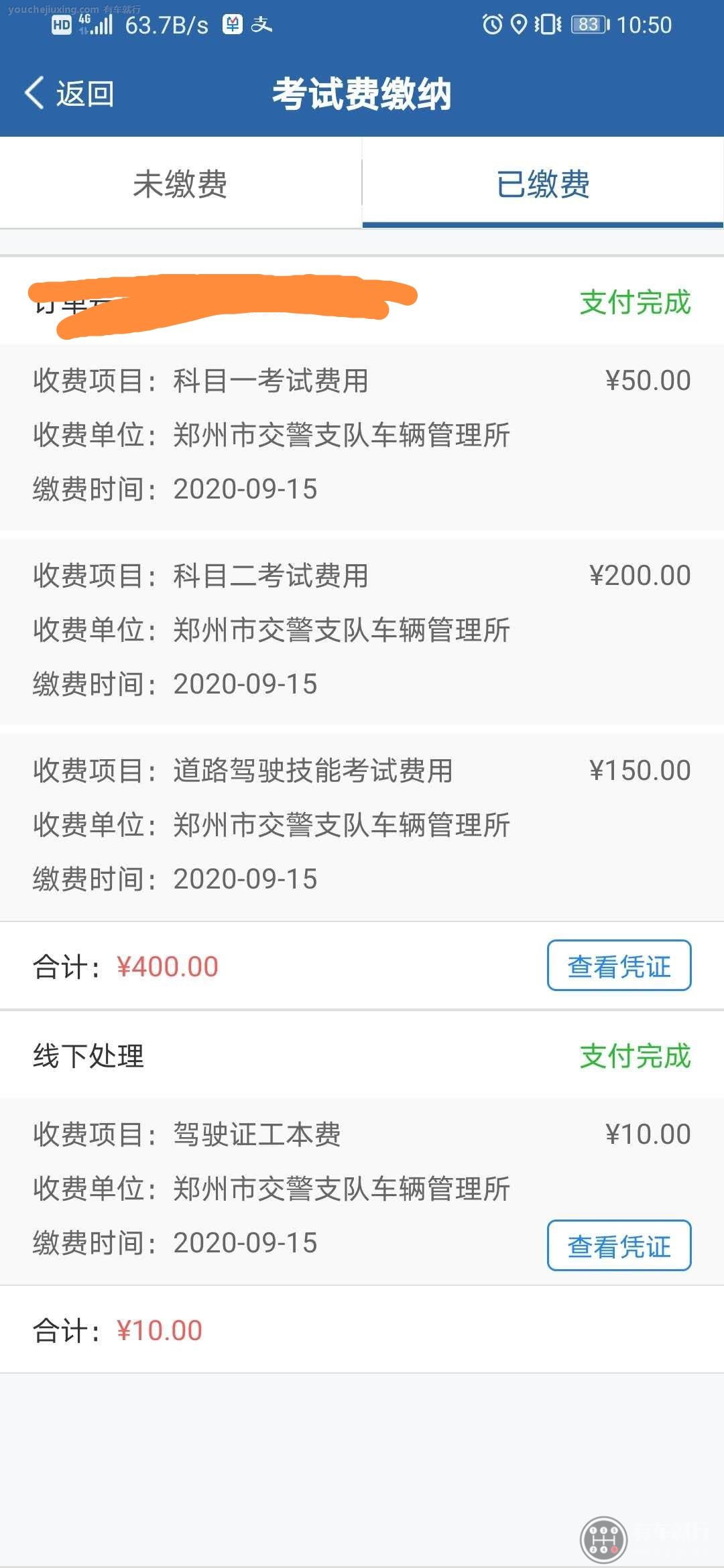Screen dimensions: 724x1568
Task: Select the 已缴费 tab
Action: click(543, 186)
